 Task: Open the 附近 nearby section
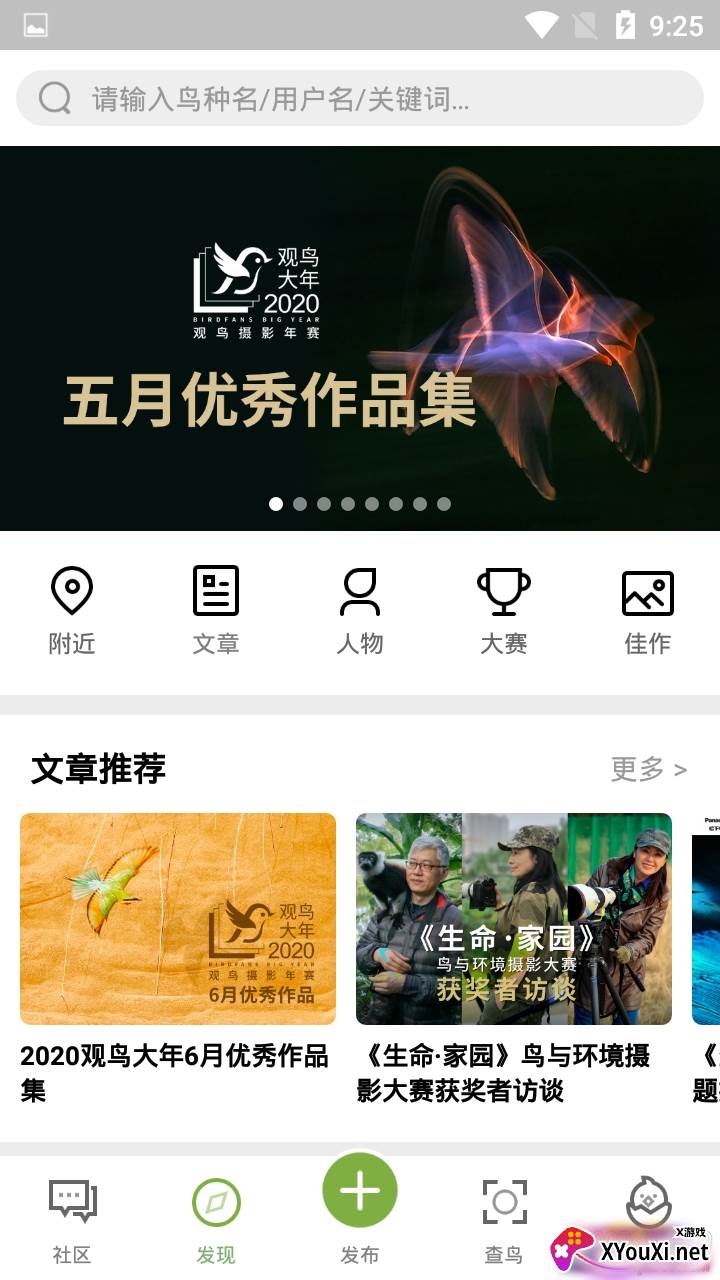click(x=72, y=611)
